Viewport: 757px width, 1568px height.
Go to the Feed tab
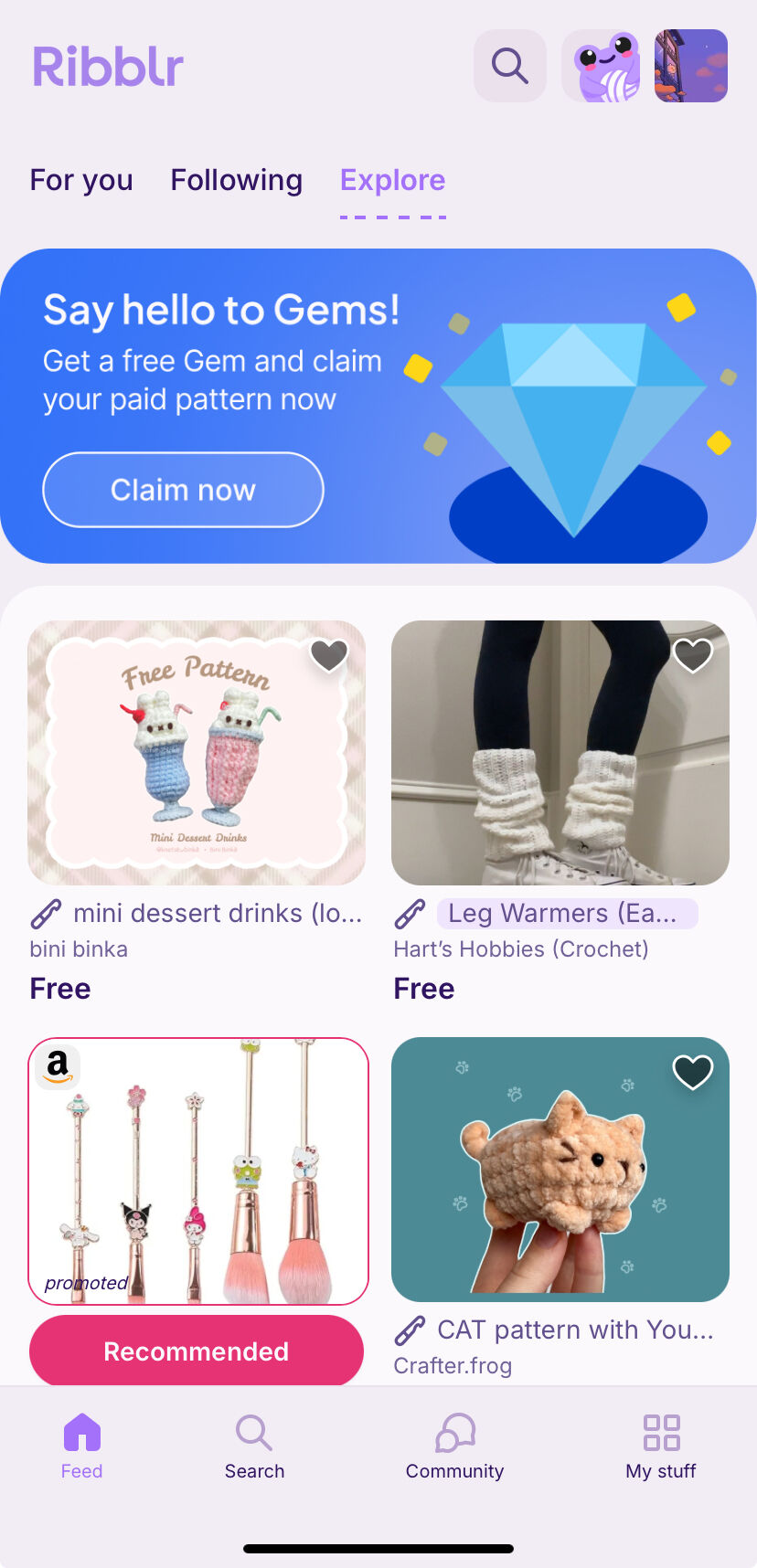point(81,1446)
